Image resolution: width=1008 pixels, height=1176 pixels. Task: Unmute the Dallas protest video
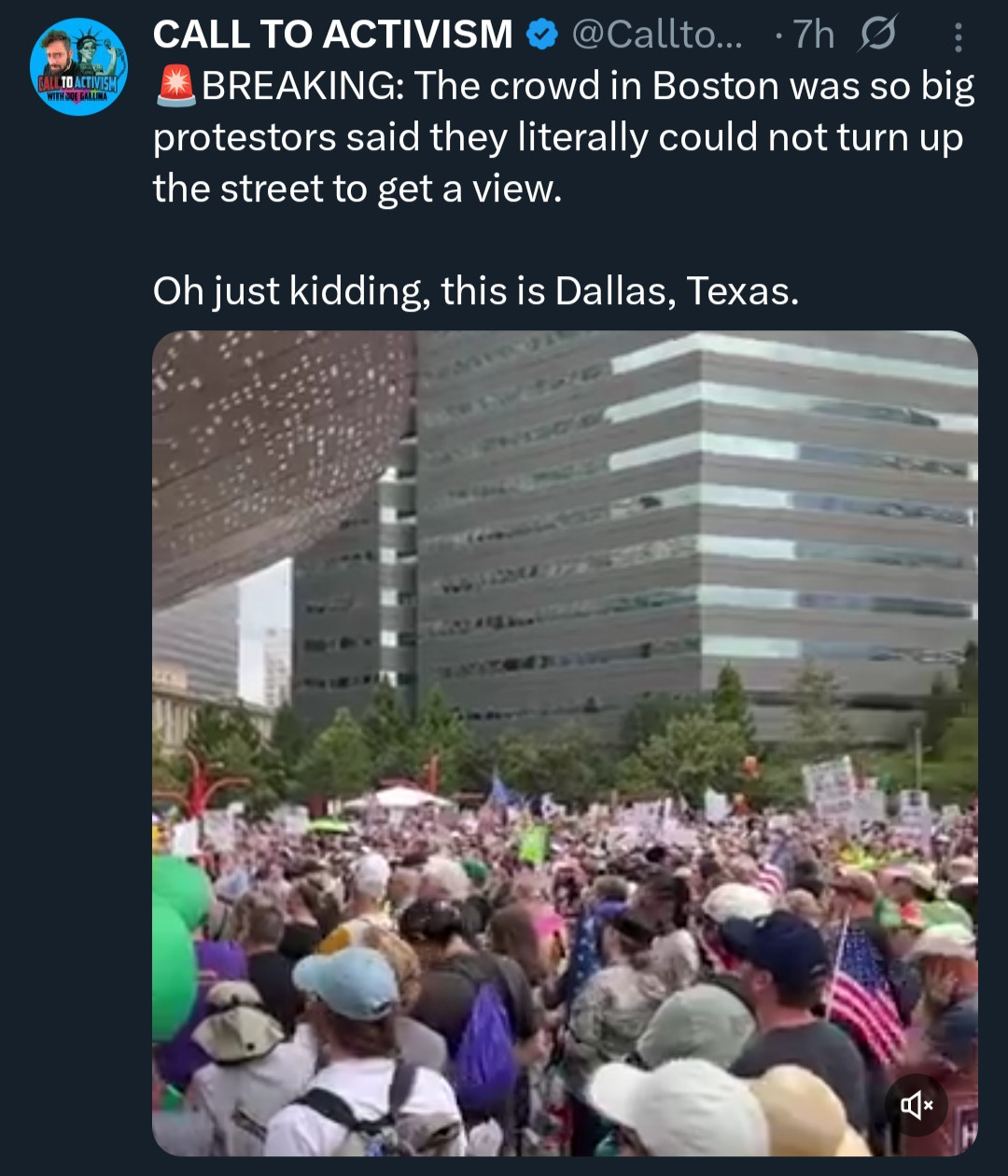pyautogui.click(x=916, y=1105)
